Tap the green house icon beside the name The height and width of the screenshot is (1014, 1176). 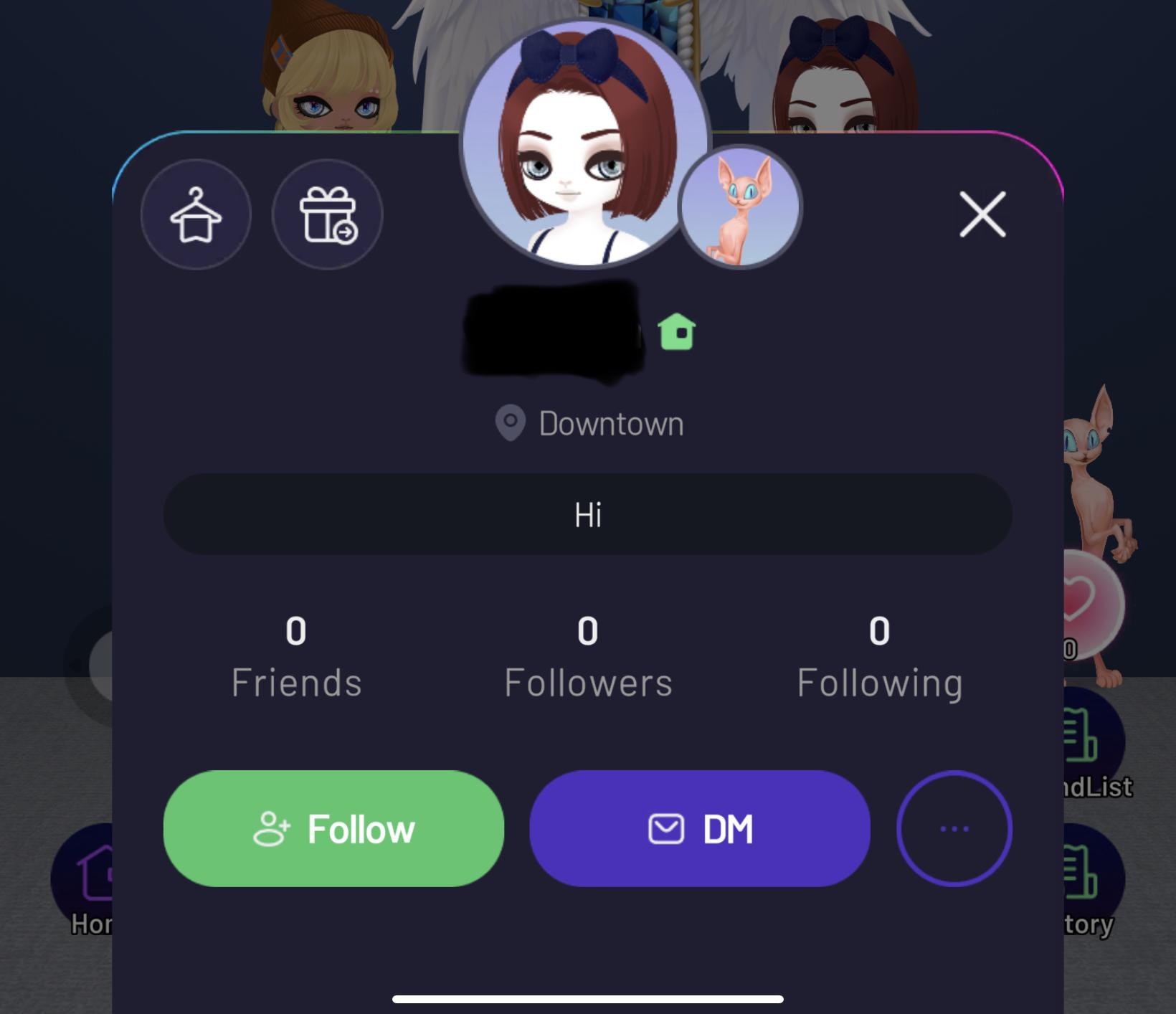tap(677, 332)
